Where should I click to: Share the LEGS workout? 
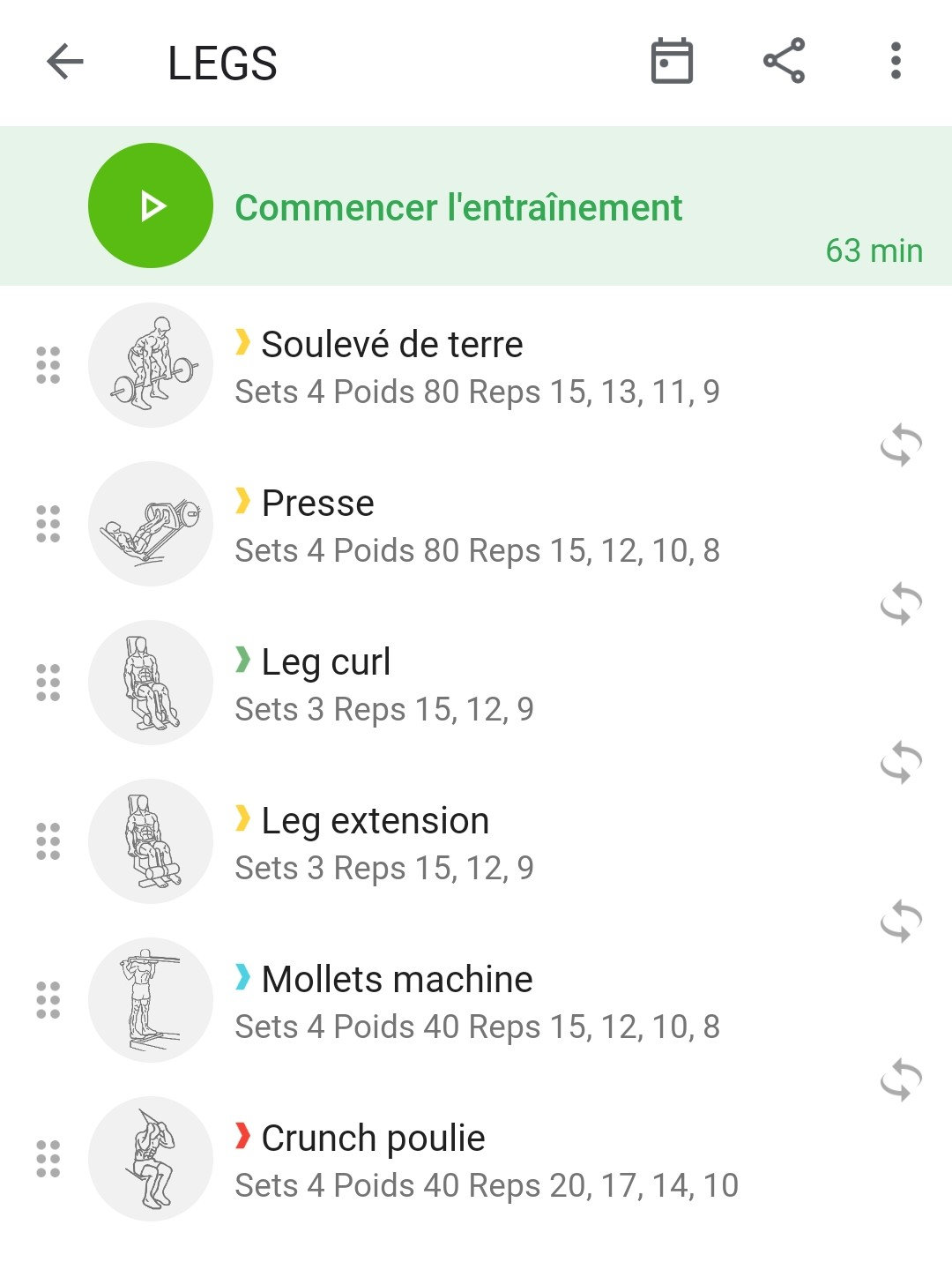[784, 61]
